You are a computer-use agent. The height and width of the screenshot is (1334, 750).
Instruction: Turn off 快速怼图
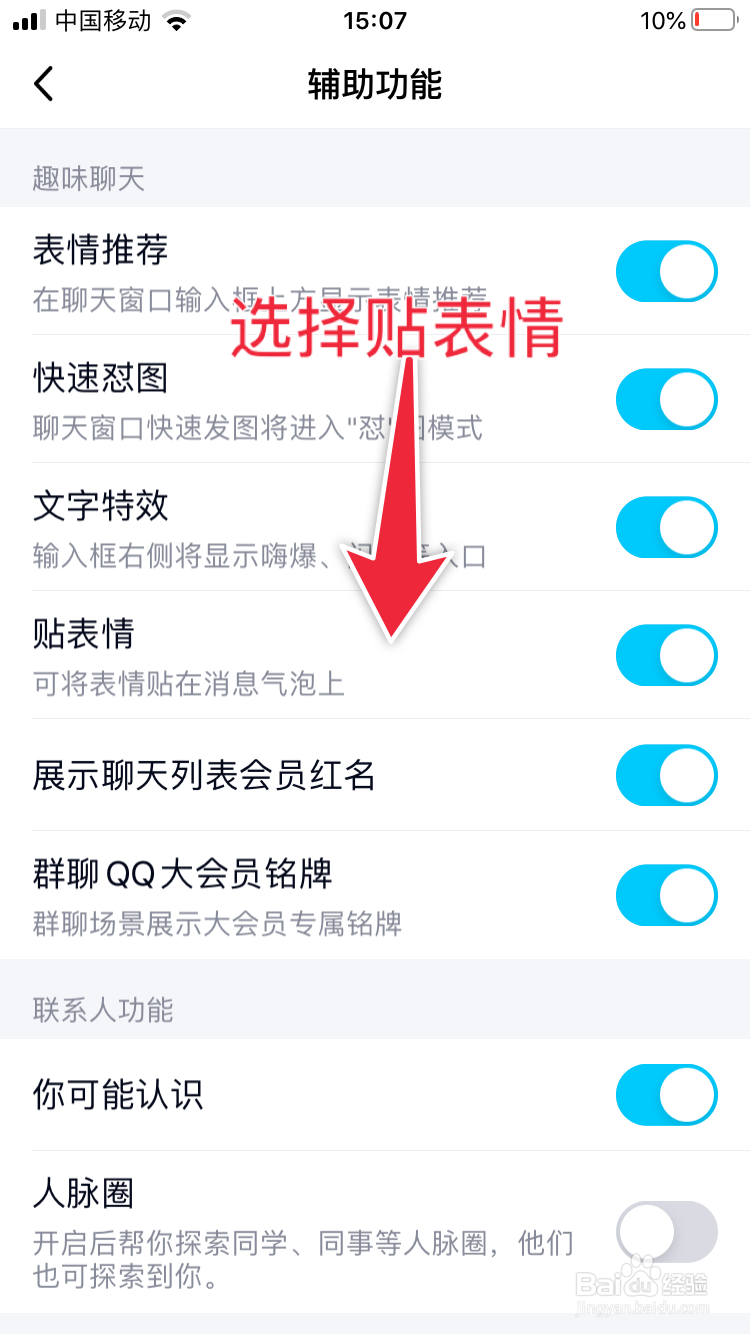coord(666,399)
